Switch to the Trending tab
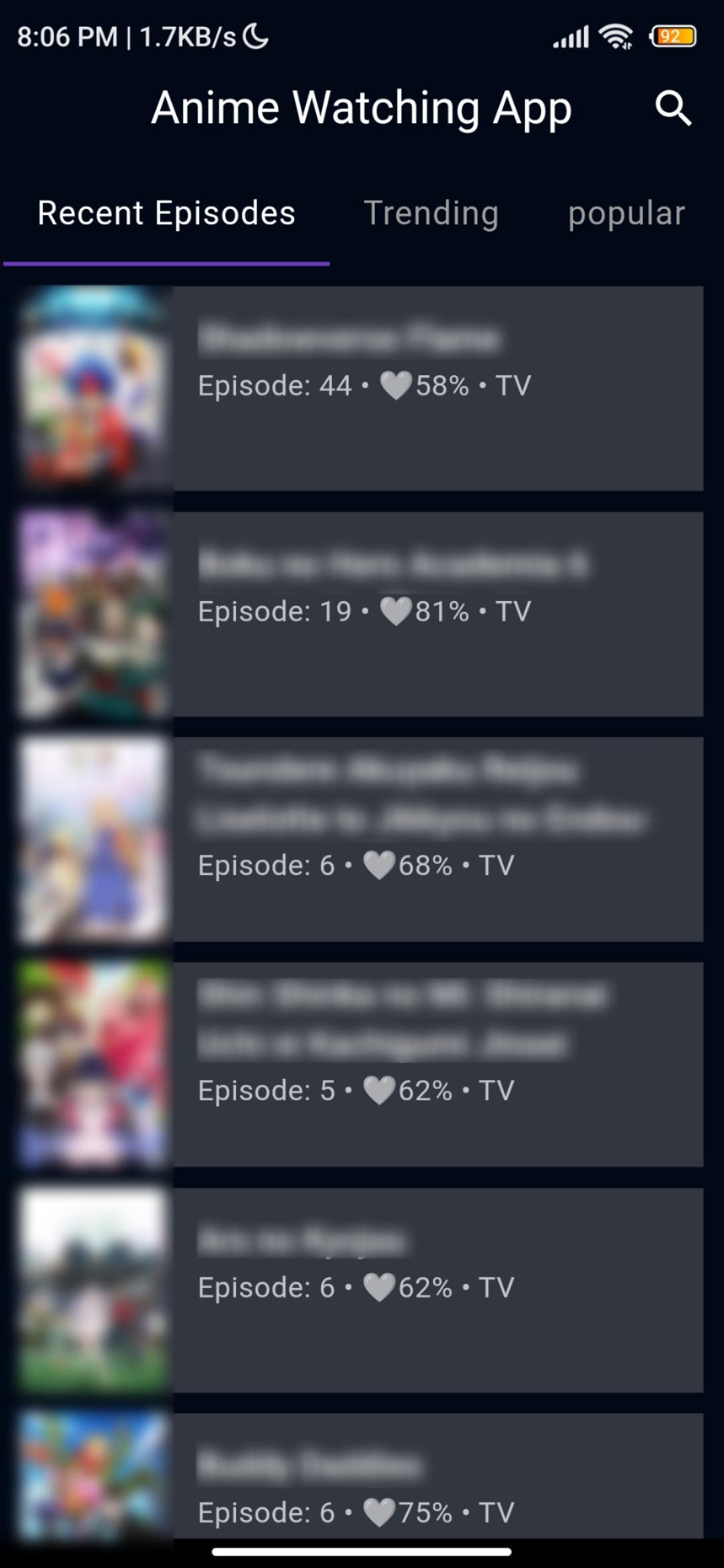Image resolution: width=724 pixels, height=1568 pixels. pyautogui.click(x=431, y=214)
